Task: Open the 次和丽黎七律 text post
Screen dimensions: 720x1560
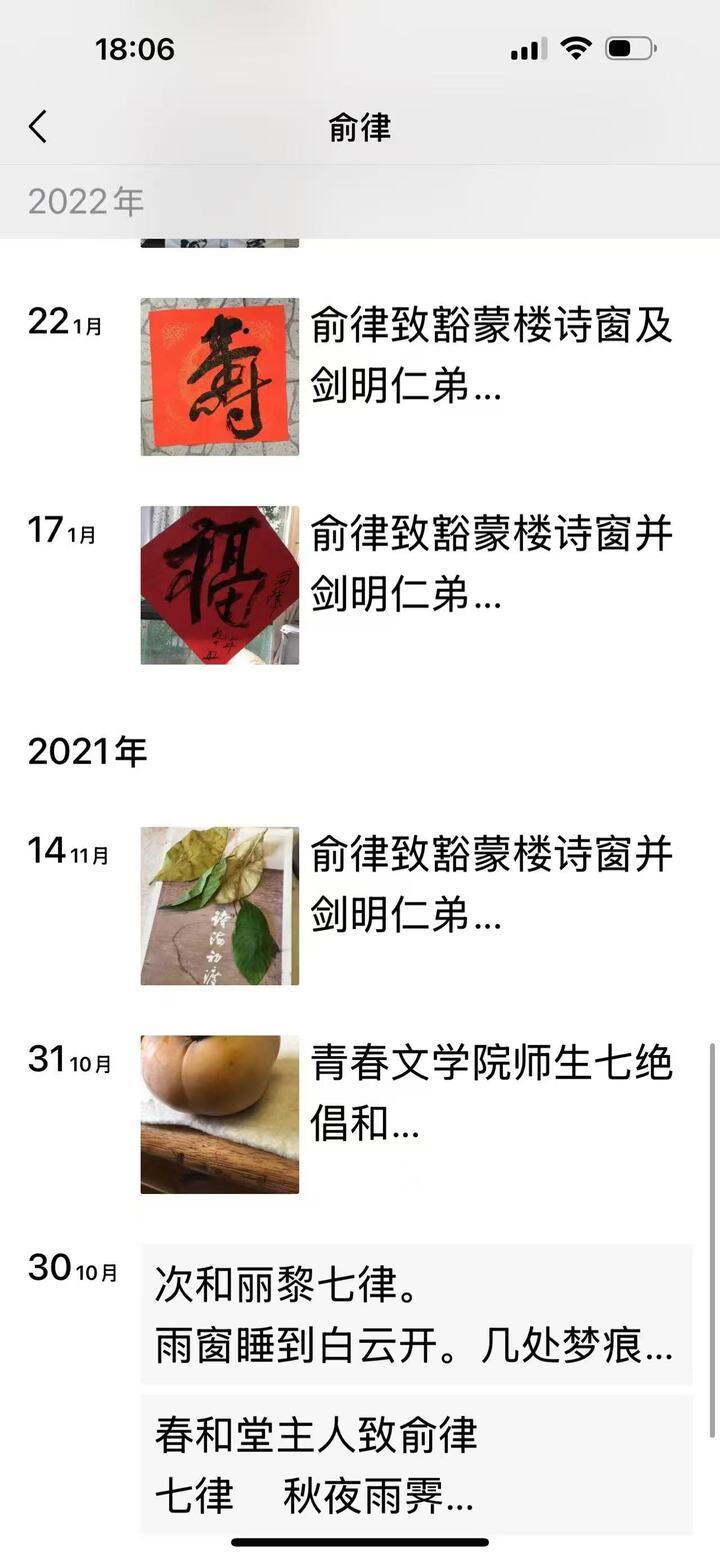Action: (416, 1314)
